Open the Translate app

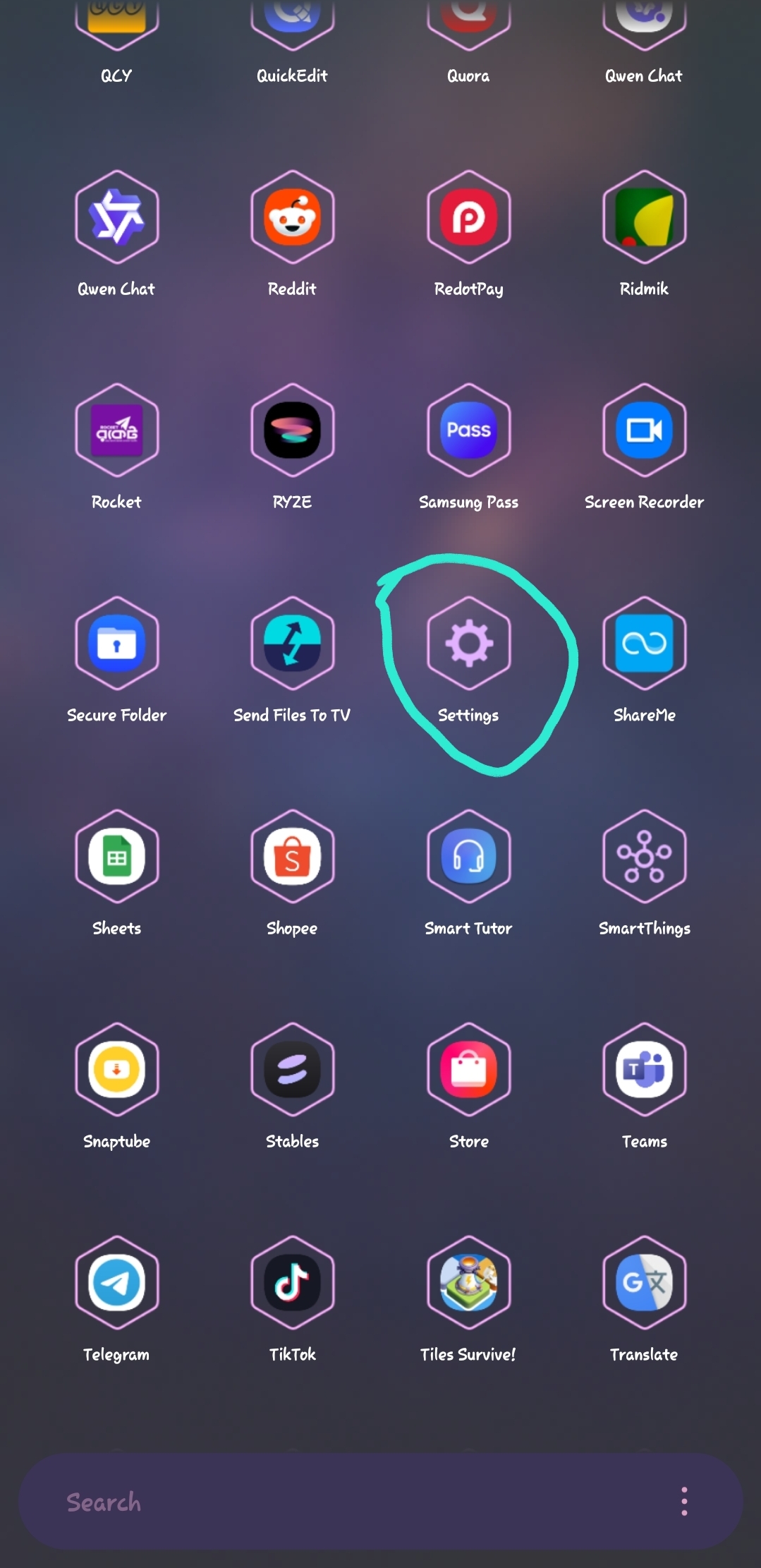644,1282
